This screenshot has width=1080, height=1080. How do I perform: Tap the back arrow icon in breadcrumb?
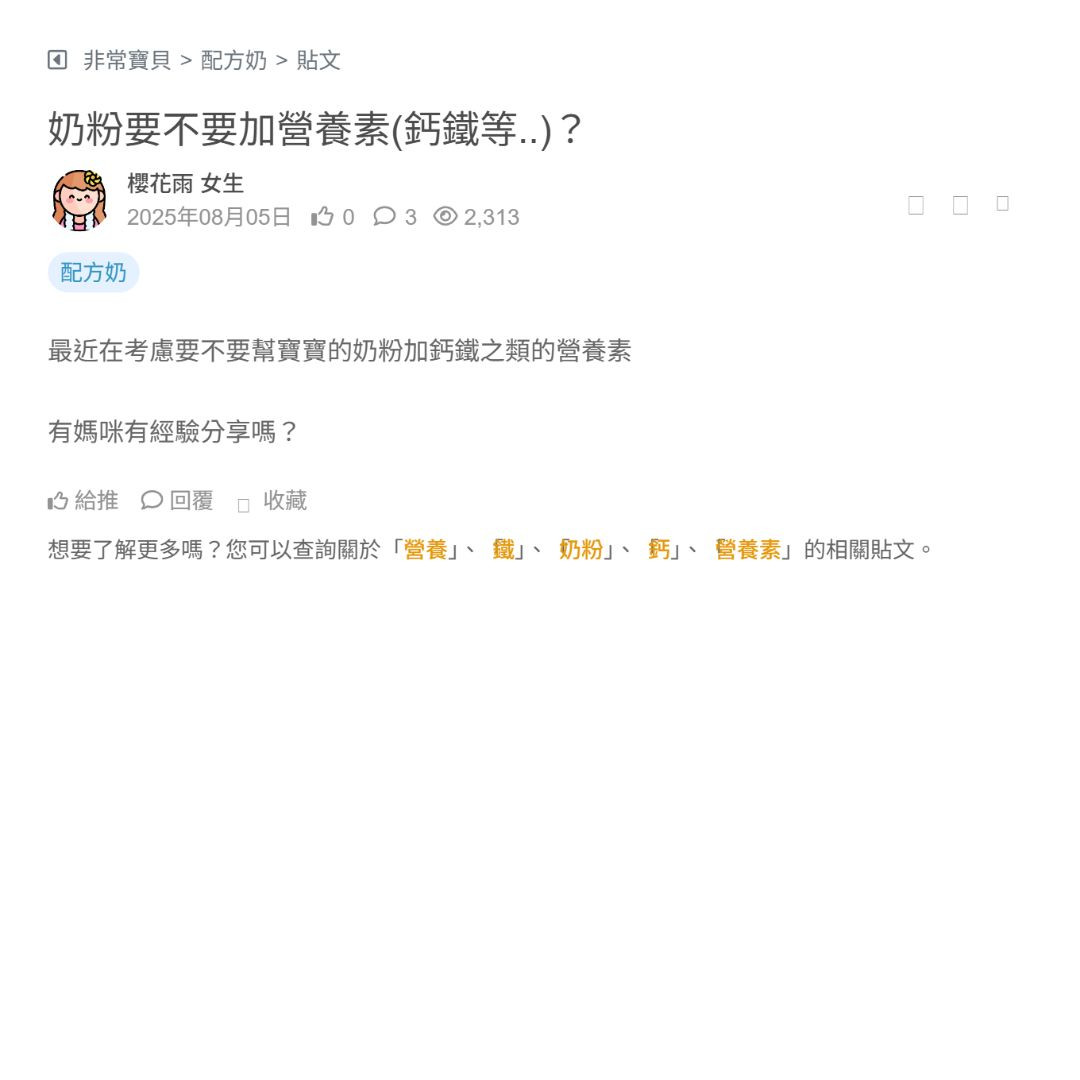coord(57,60)
